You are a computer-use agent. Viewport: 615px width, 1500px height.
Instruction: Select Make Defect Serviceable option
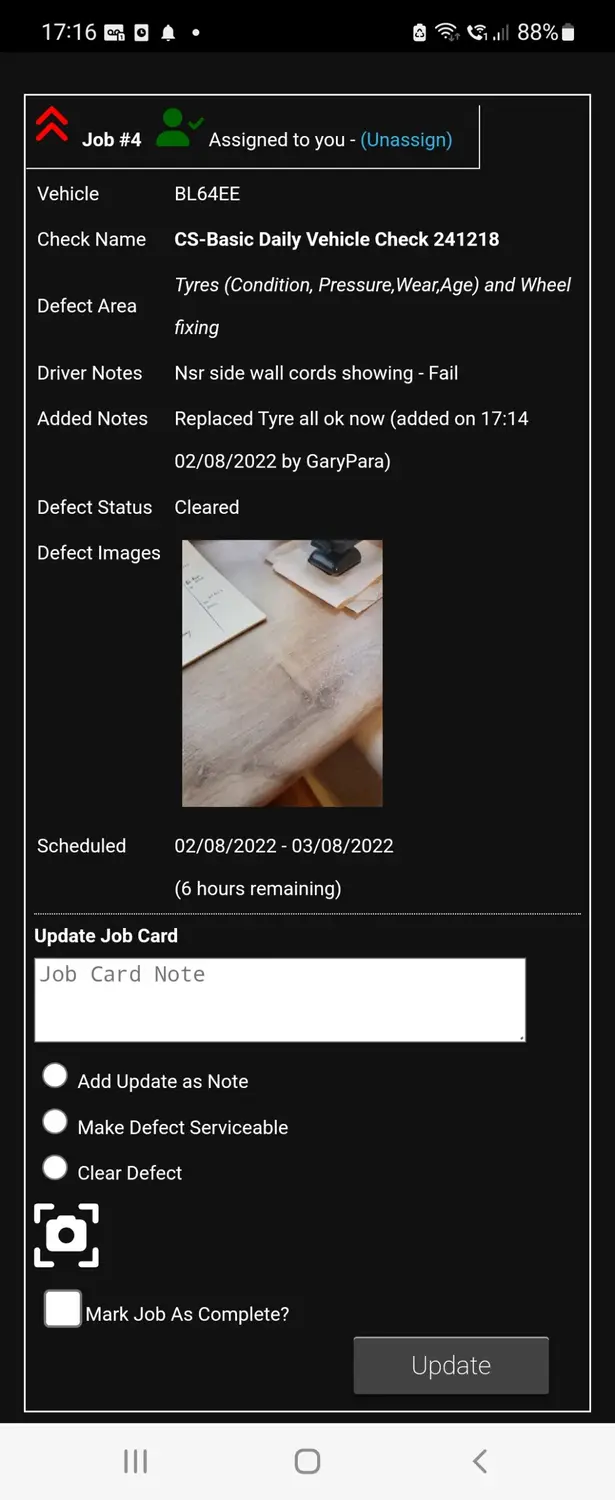pos(56,1122)
